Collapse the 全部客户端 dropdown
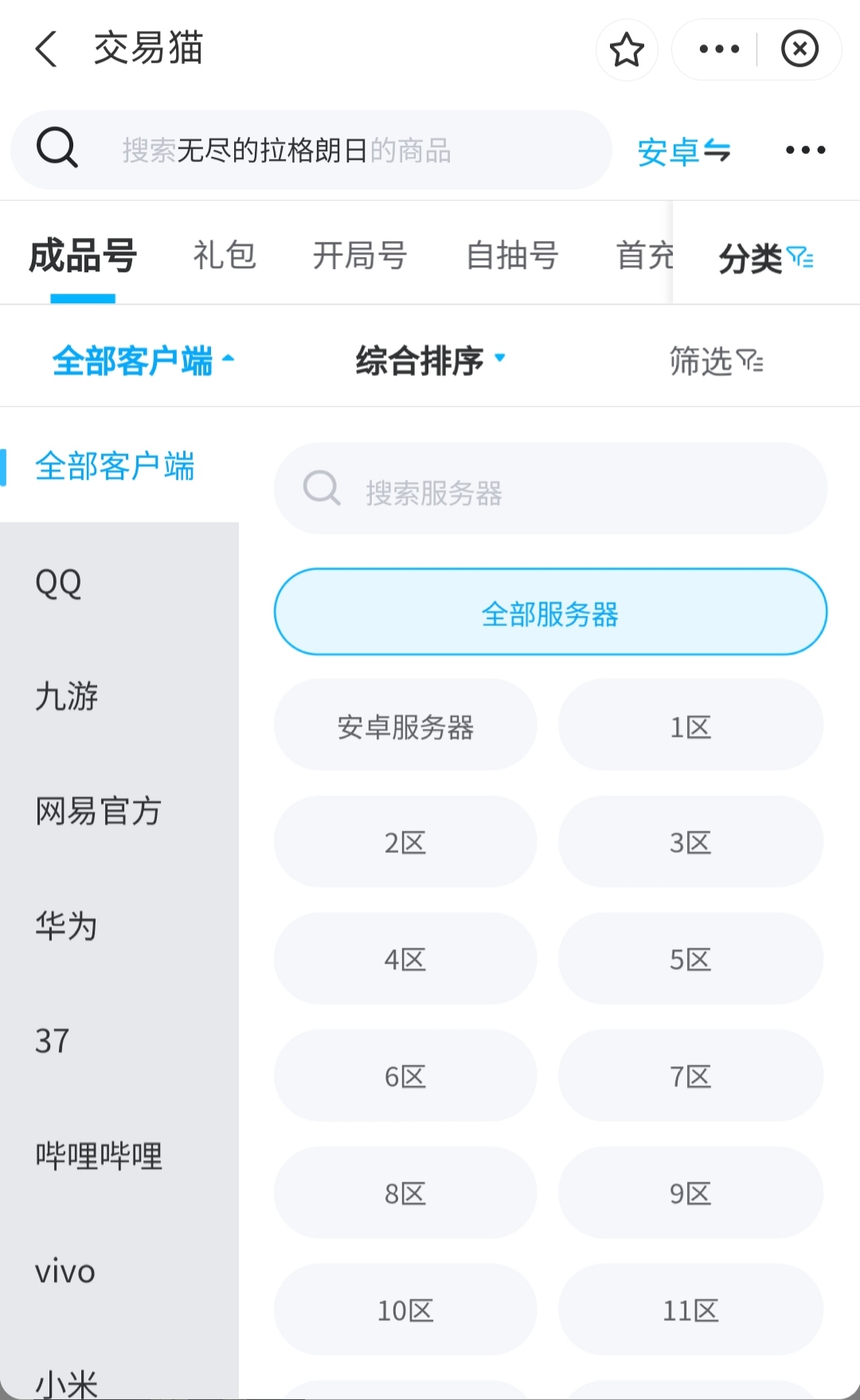 coord(143,361)
